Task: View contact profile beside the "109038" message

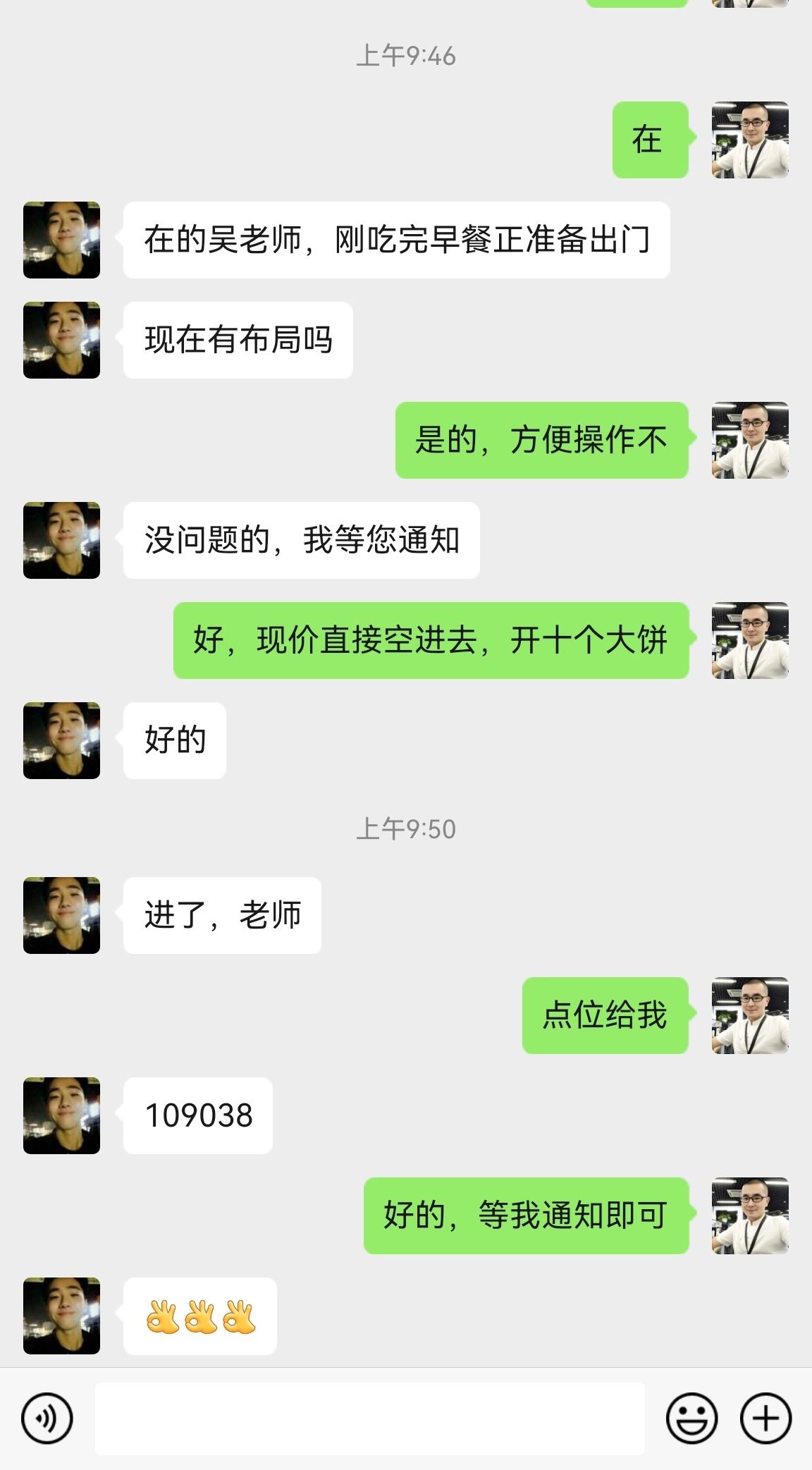Action: pyautogui.click(x=61, y=1115)
